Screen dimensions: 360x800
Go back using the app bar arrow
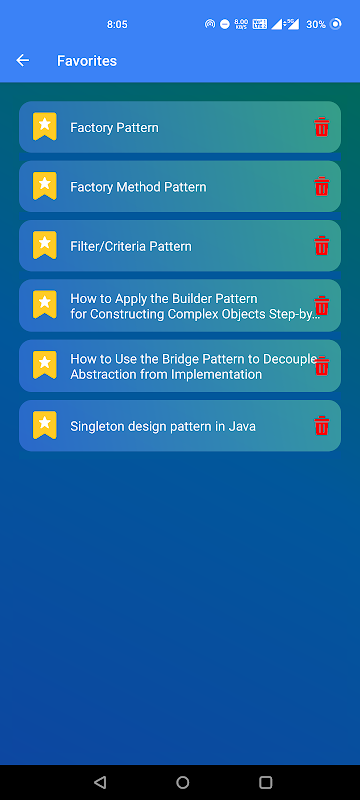click(x=22, y=61)
